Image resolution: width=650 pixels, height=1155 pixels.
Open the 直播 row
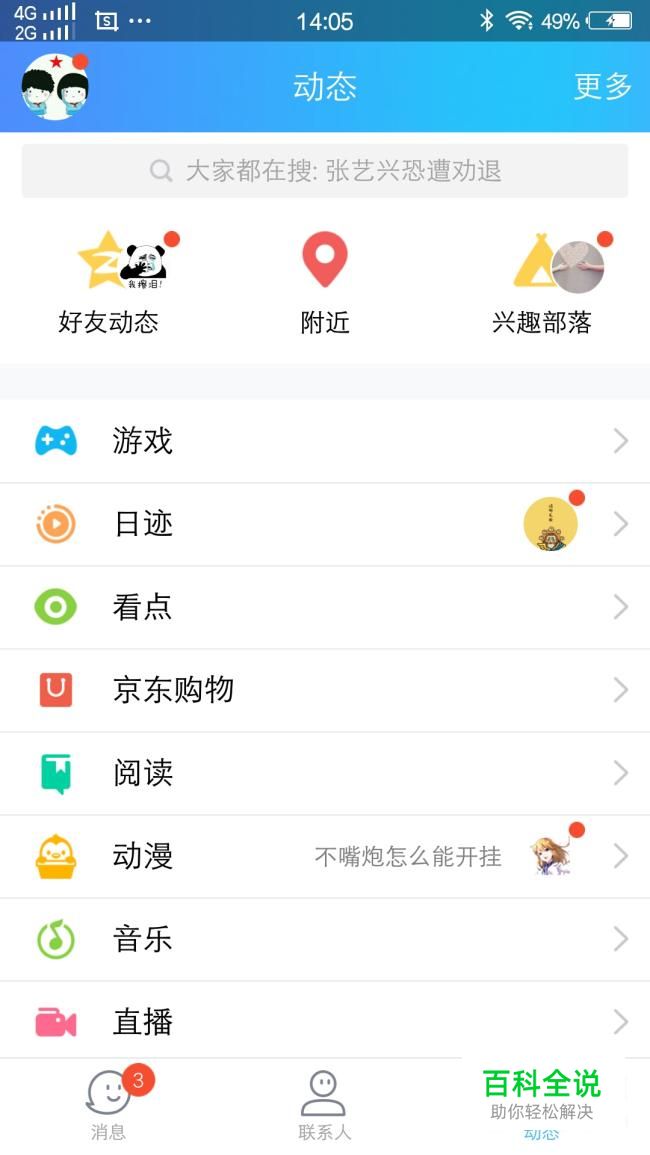tap(325, 1022)
